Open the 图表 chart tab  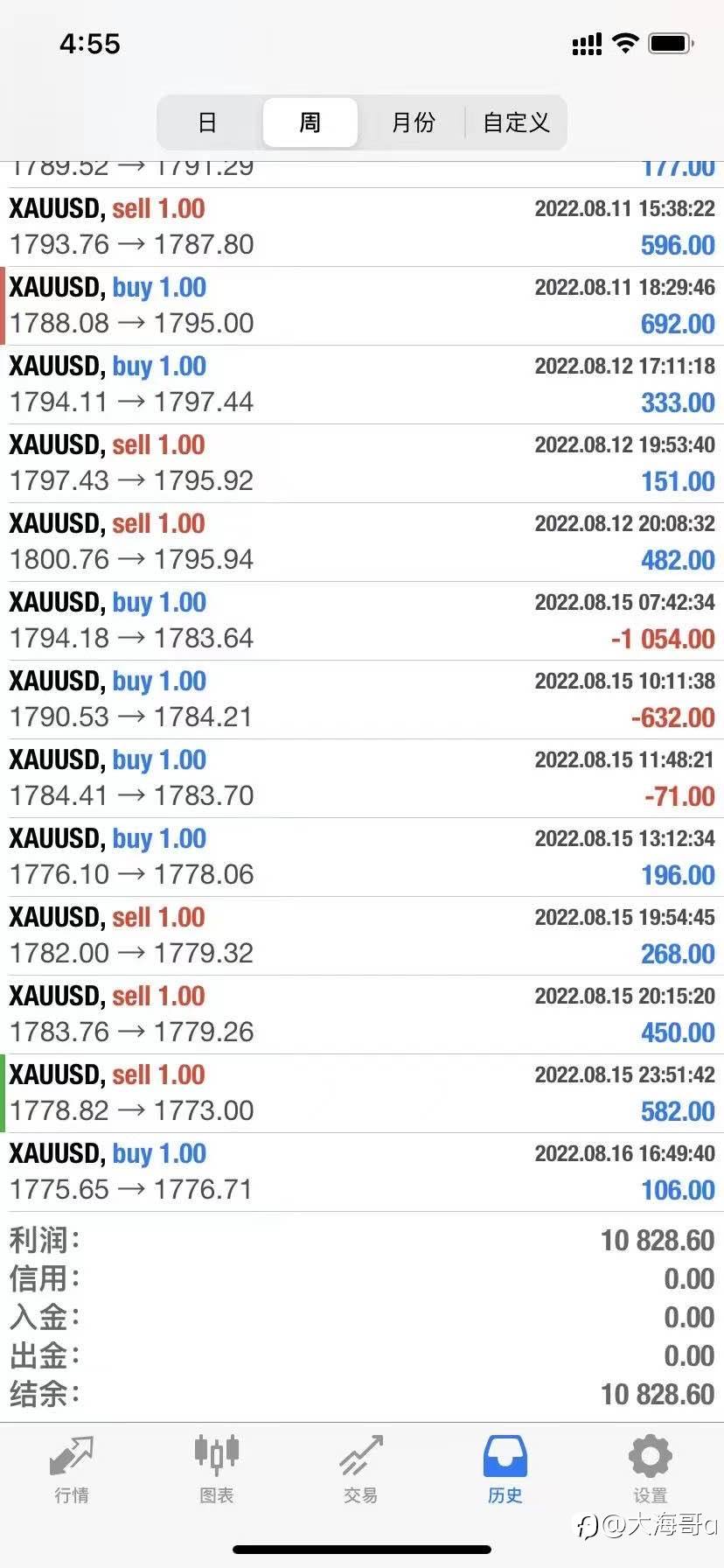point(216,1470)
